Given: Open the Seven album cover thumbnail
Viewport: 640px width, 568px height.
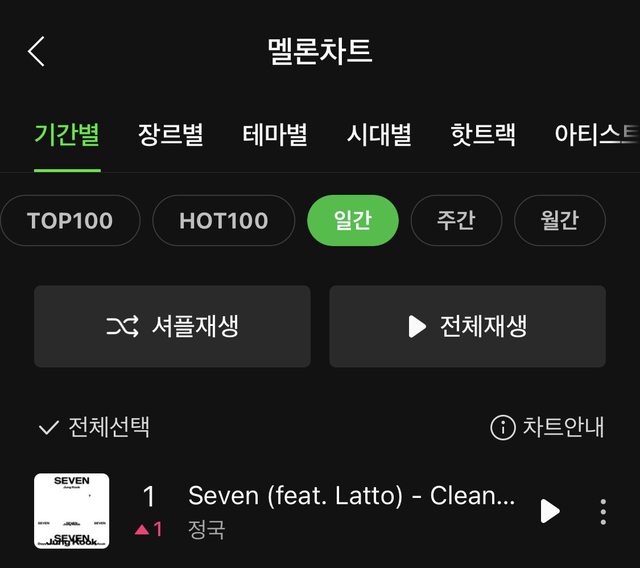Looking at the screenshot, I should pos(72,511).
